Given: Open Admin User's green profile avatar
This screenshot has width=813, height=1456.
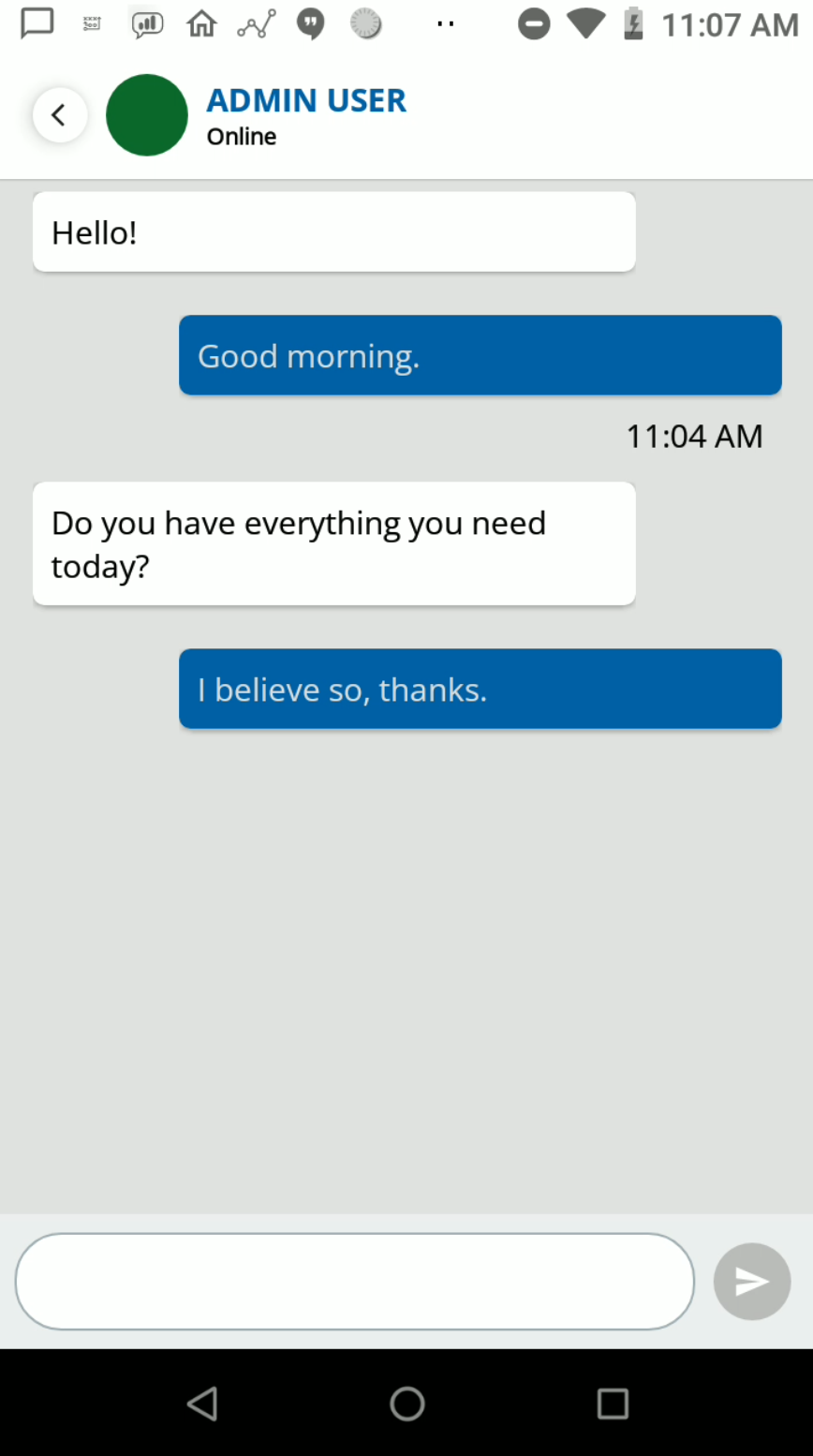Looking at the screenshot, I should point(147,115).
